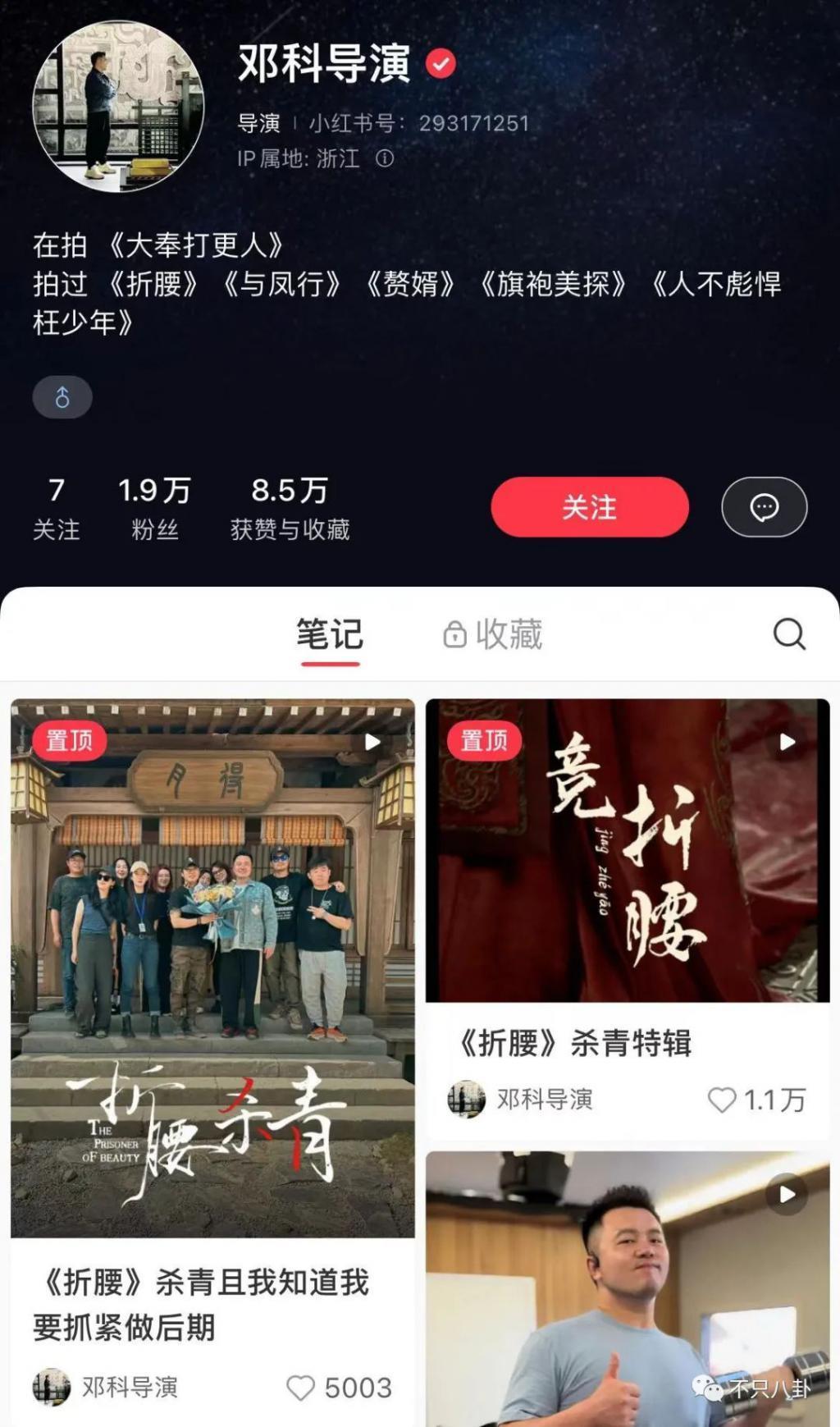This screenshot has height=1427, width=840.
Task: Tap the chat bubble icon beside the follow button
Action: coord(763,507)
